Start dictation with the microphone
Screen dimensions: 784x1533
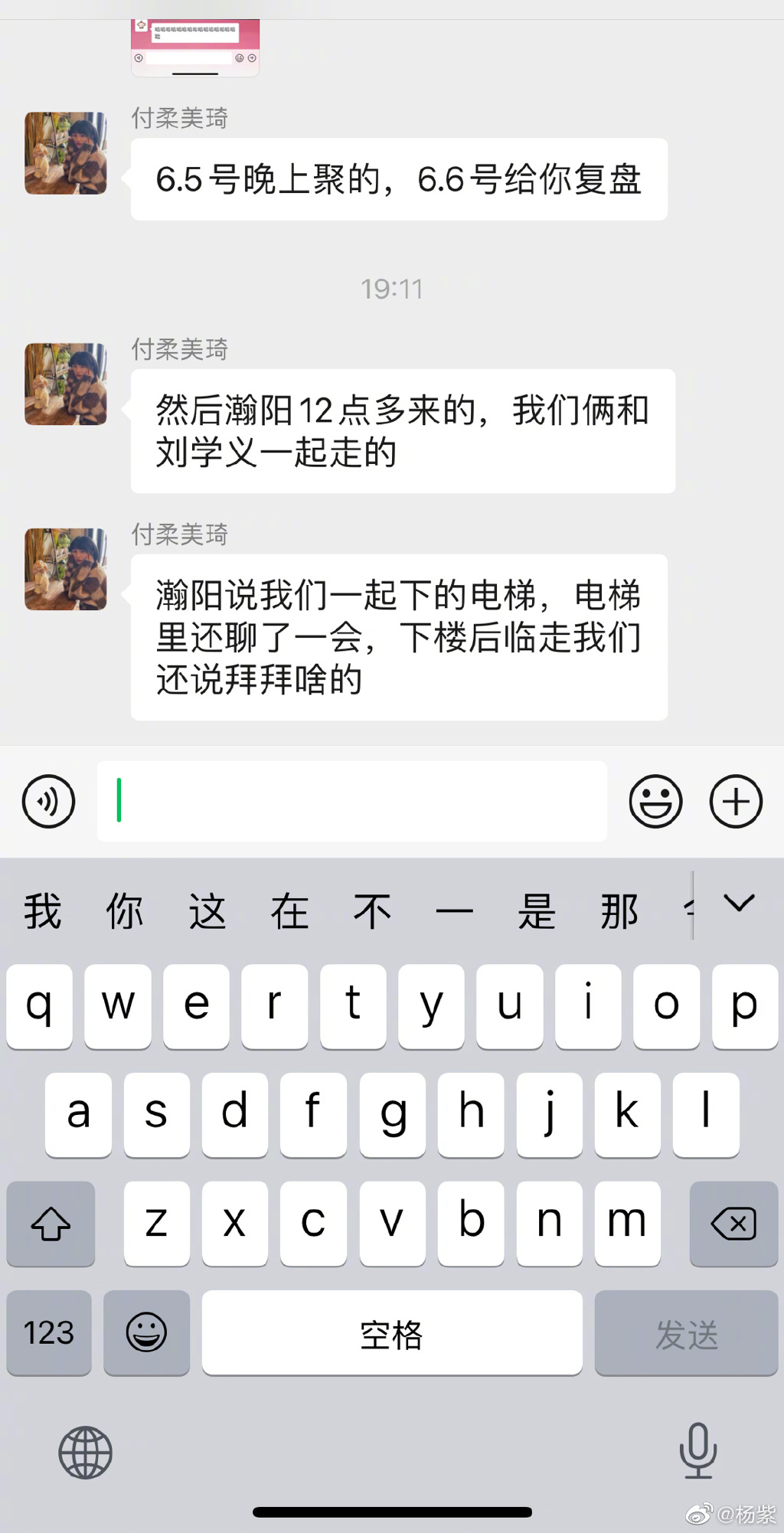pos(697,1450)
